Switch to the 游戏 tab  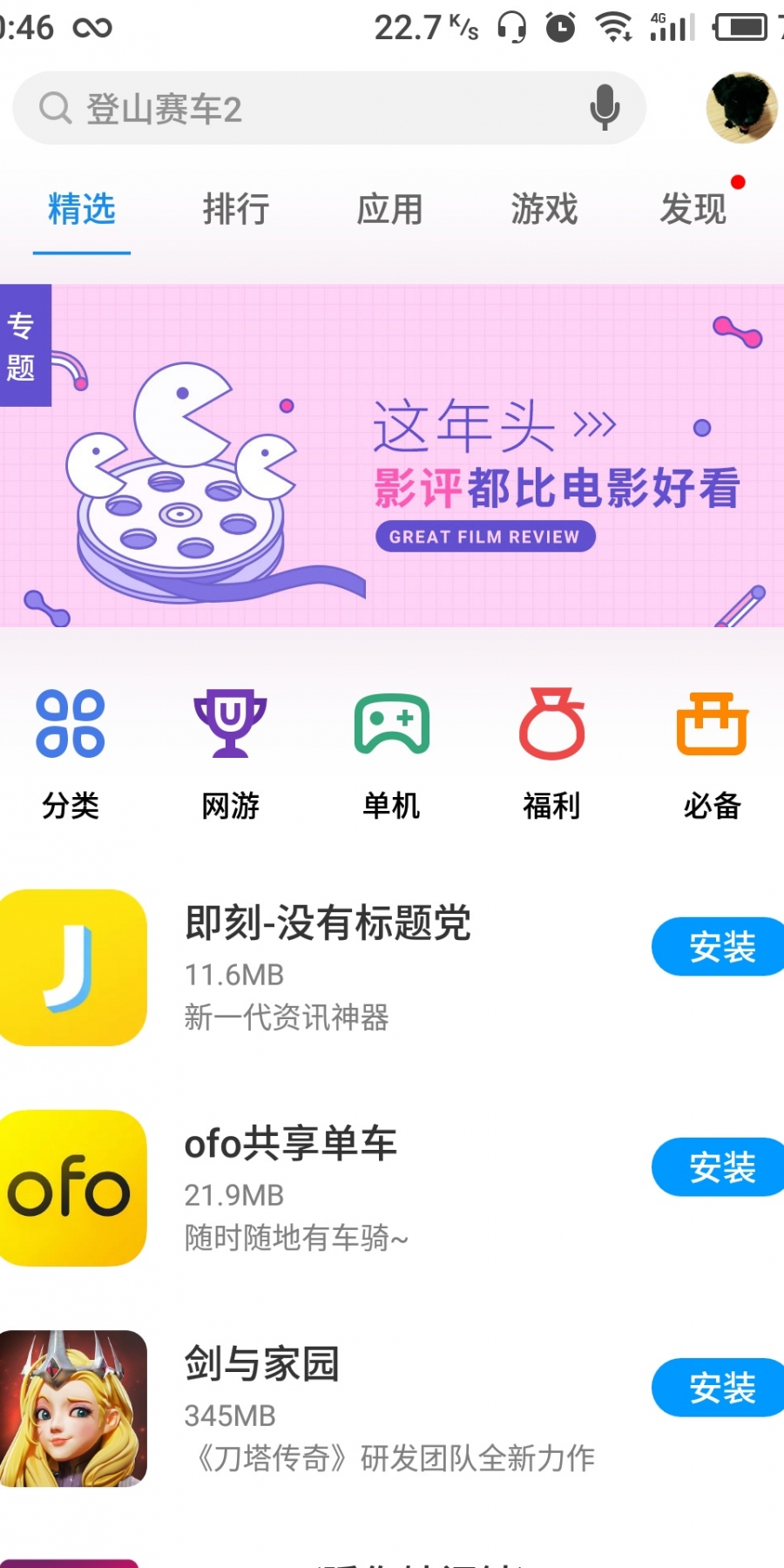click(x=544, y=209)
